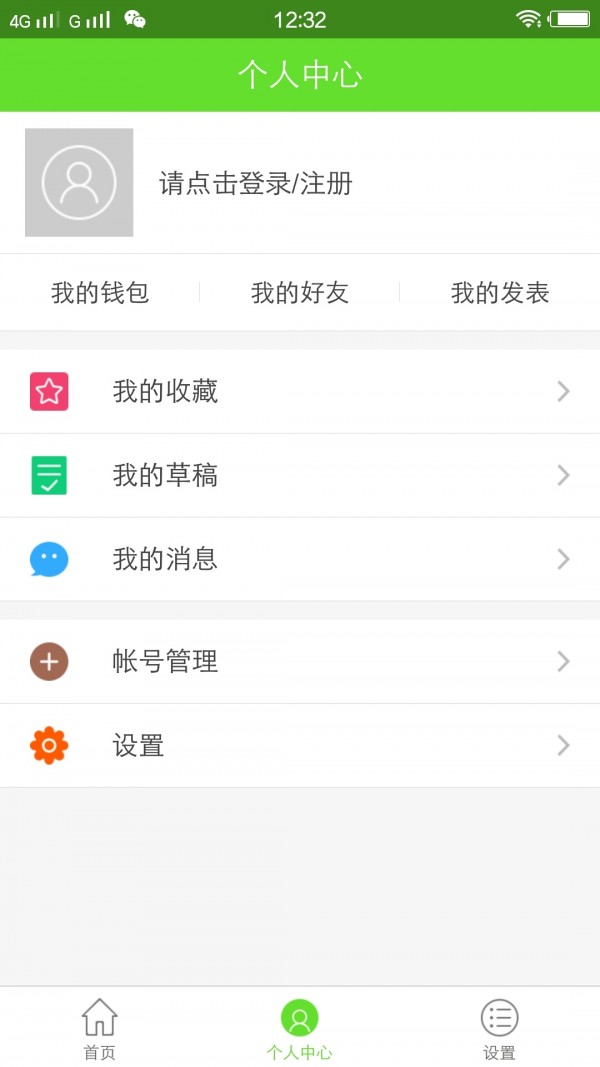
Task: Open 我的发表 posts
Action: (x=500, y=293)
